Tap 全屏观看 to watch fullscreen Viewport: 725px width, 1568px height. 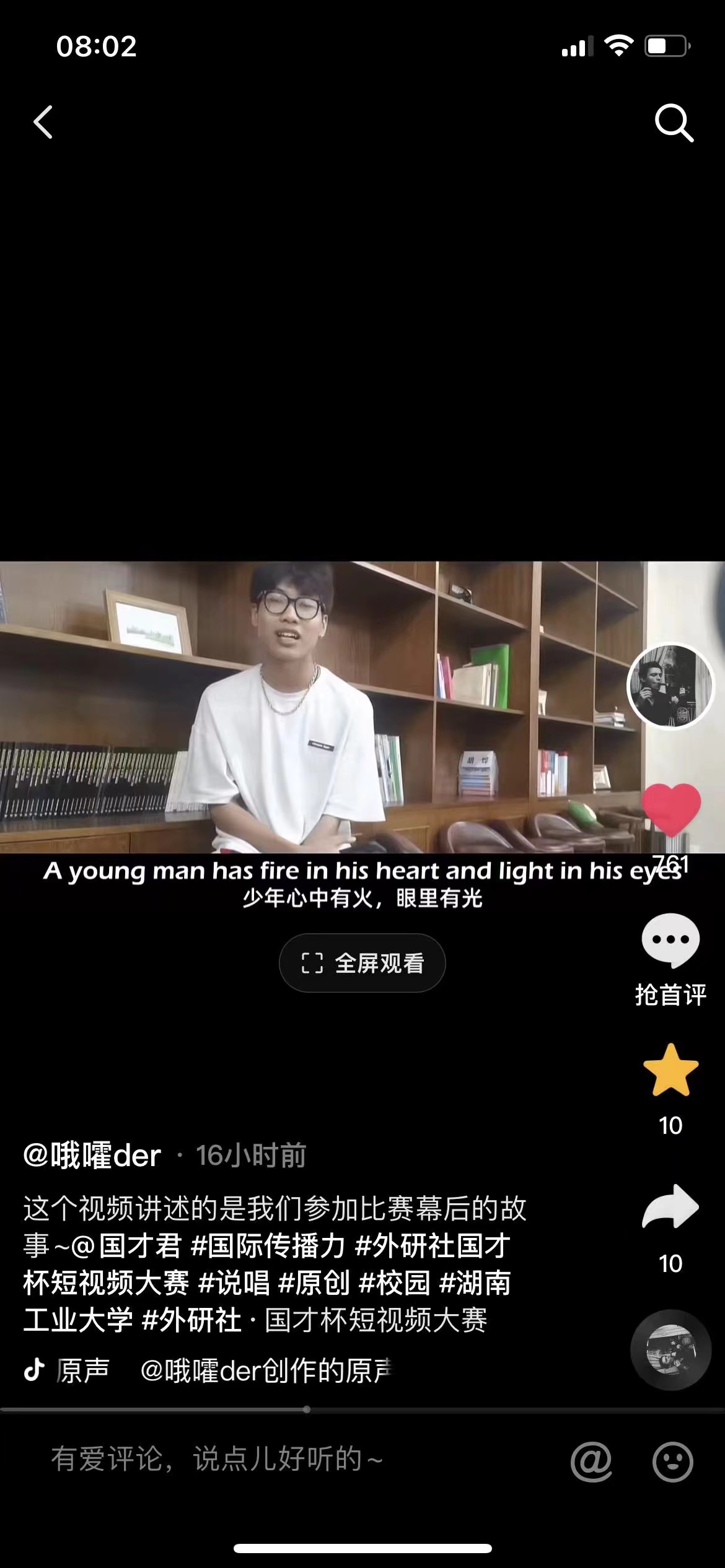pos(362,963)
